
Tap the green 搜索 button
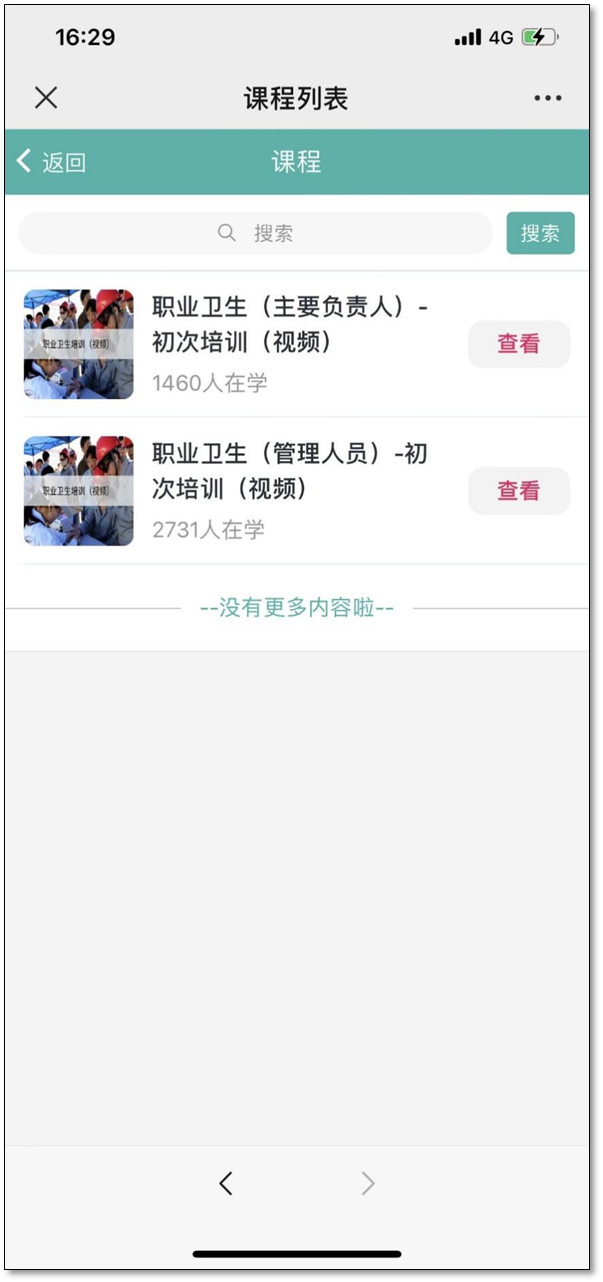pos(540,233)
